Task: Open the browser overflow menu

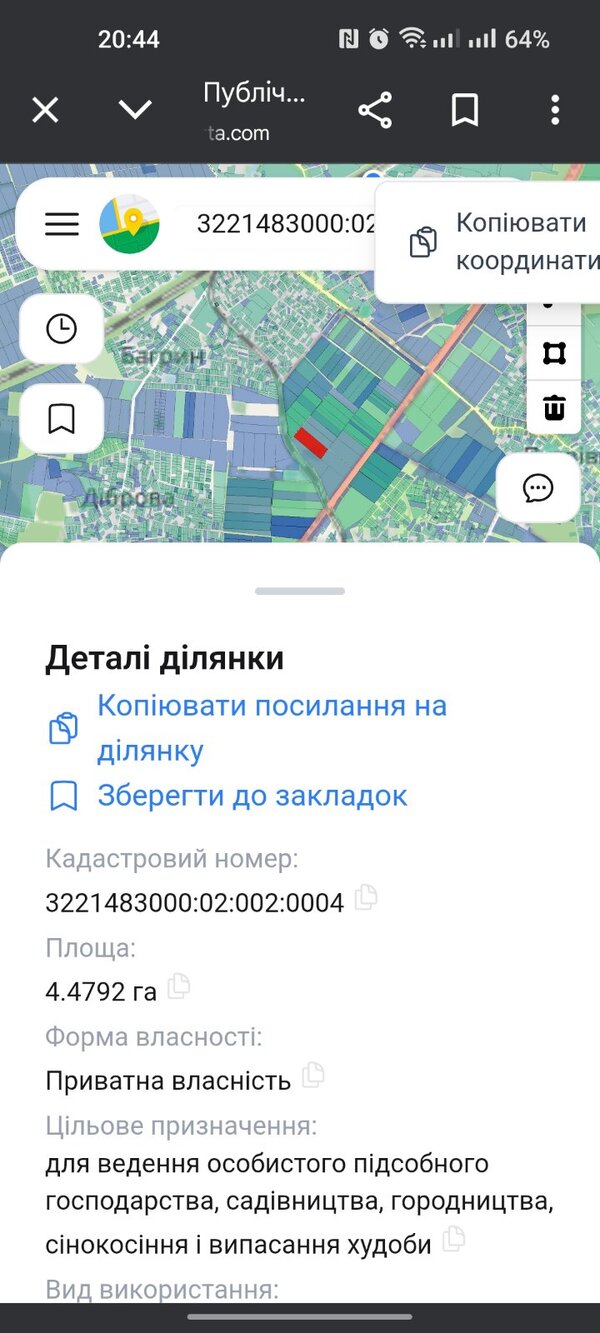Action: click(555, 110)
